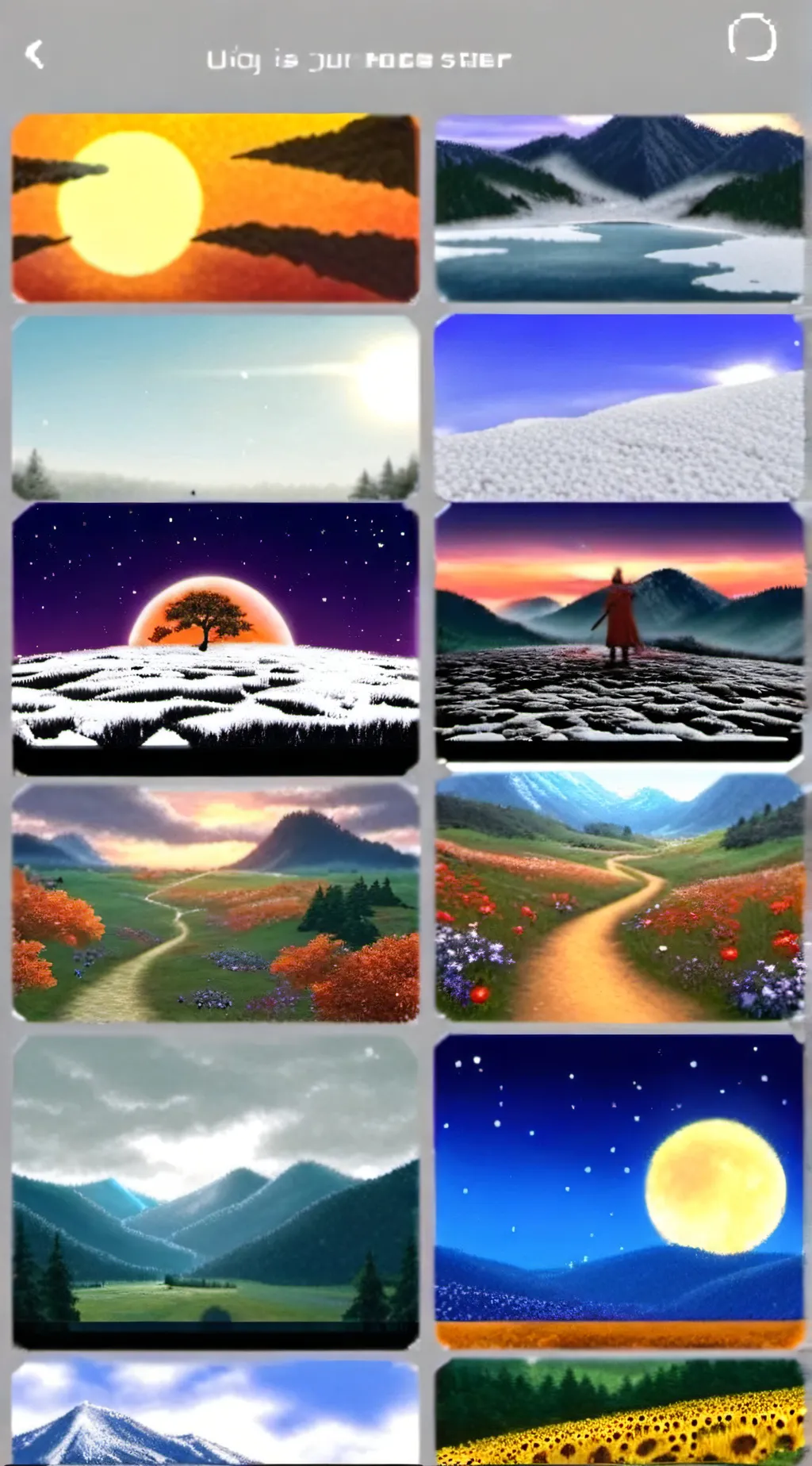Open the sunflower field picture
Viewport: 812px width, 1466px height.
(619, 1412)
